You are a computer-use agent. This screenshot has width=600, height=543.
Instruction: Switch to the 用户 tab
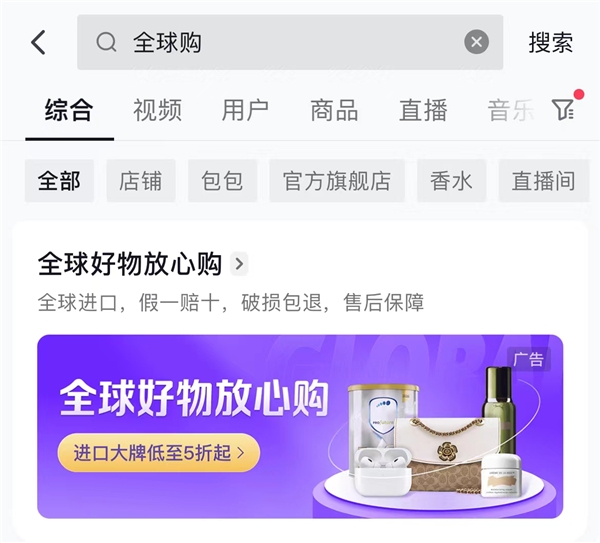(245, 110)
